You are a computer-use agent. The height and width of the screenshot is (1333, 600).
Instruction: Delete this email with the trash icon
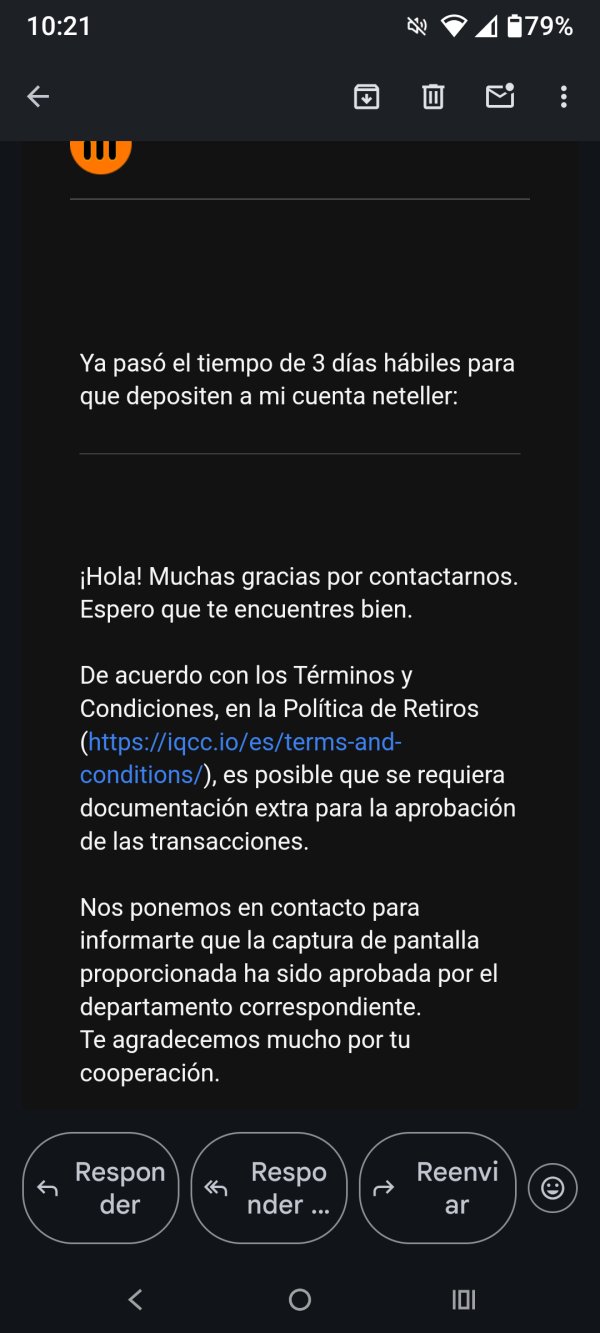pyautogui.click(x=433, y=97)
